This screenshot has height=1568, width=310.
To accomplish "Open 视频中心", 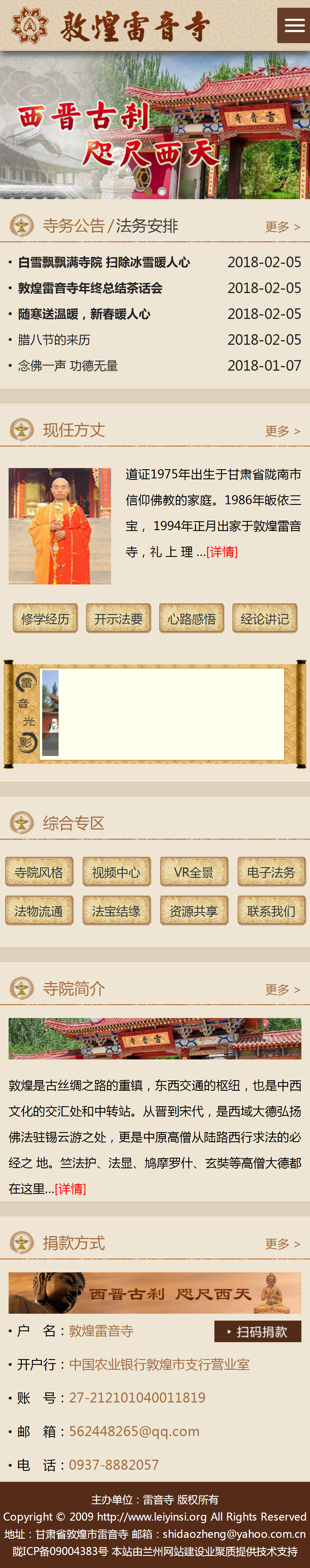I will pos(116,872).
